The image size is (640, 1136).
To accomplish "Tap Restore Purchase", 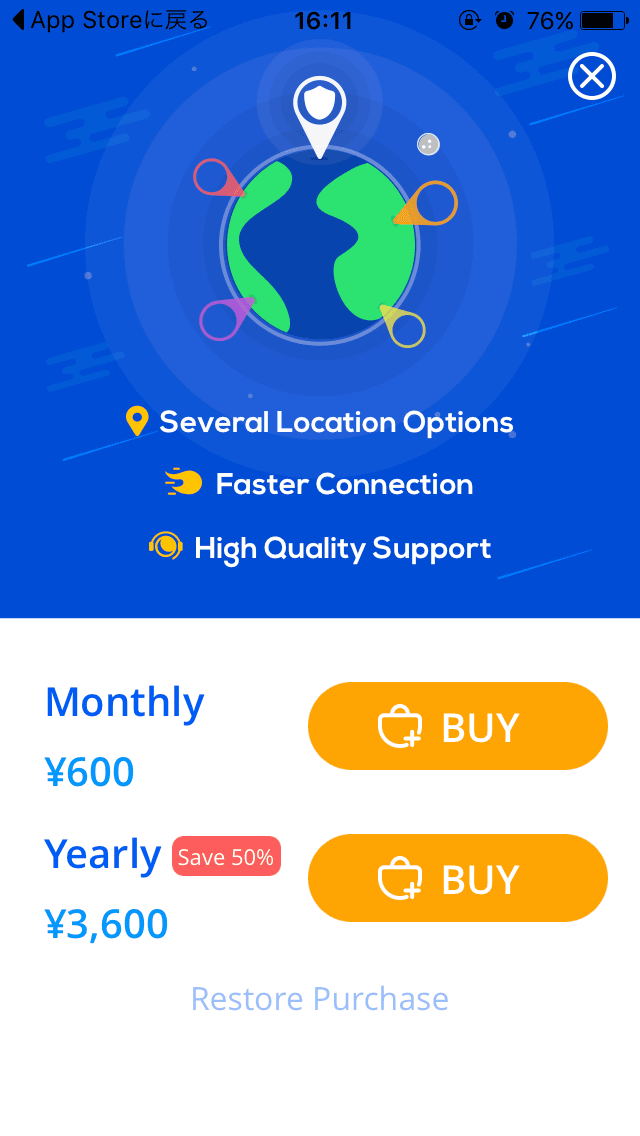I will click(x=320, y=998).
